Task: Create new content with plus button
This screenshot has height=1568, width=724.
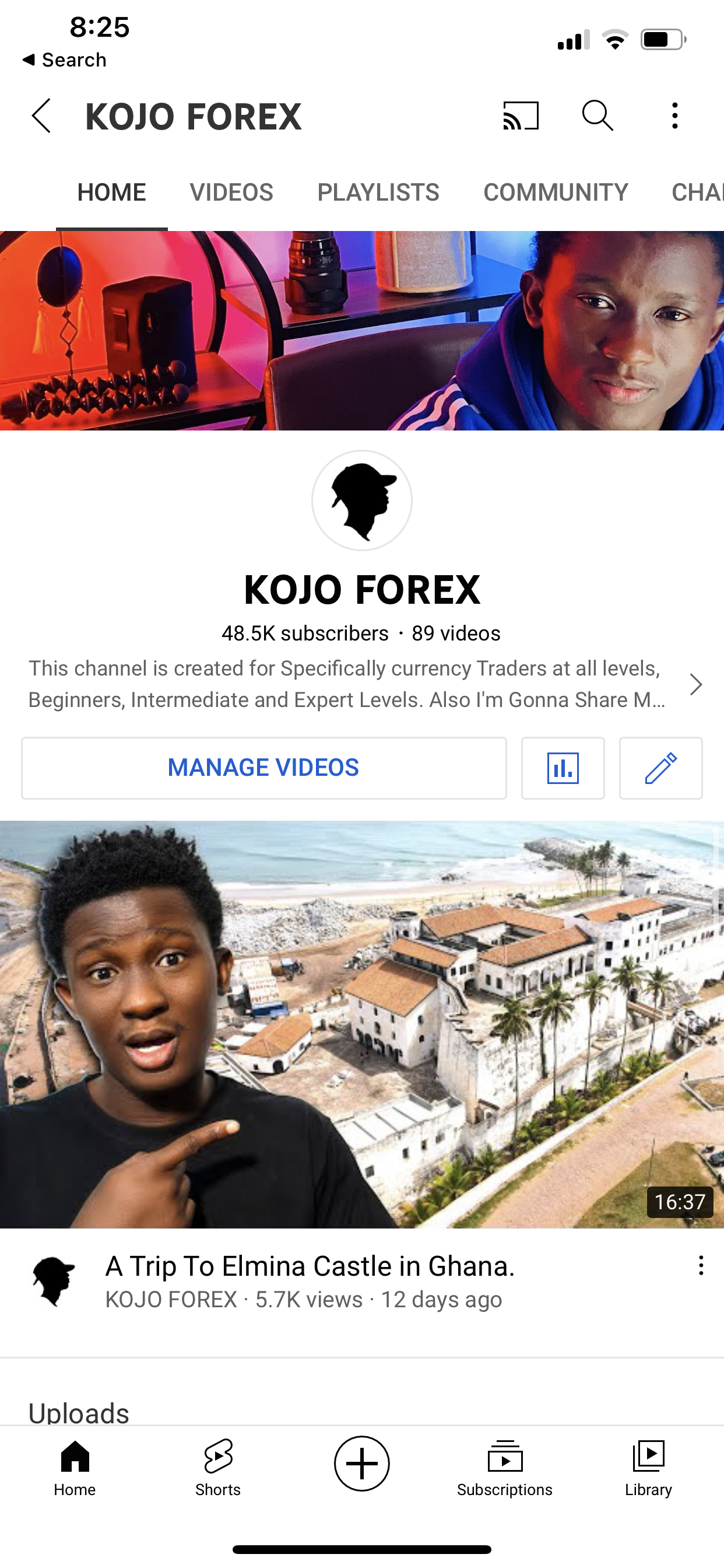Action: (x=361, y=1464)
